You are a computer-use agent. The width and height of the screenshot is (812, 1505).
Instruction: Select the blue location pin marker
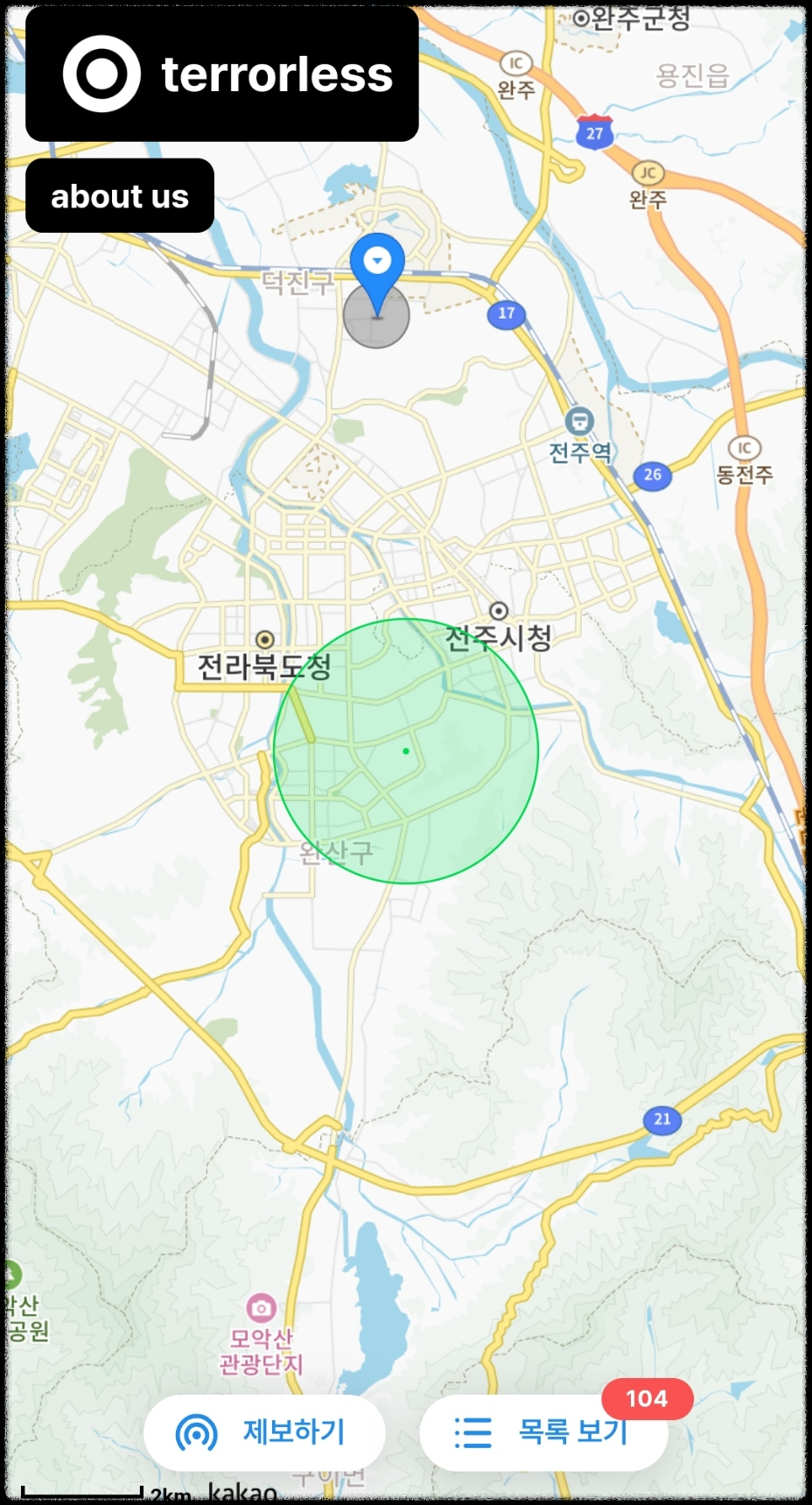376,271
